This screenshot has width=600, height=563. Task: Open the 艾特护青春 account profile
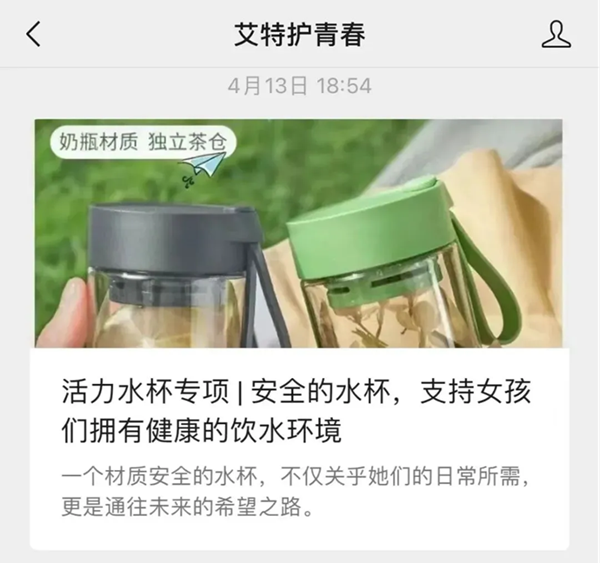[x=555, y=35]
